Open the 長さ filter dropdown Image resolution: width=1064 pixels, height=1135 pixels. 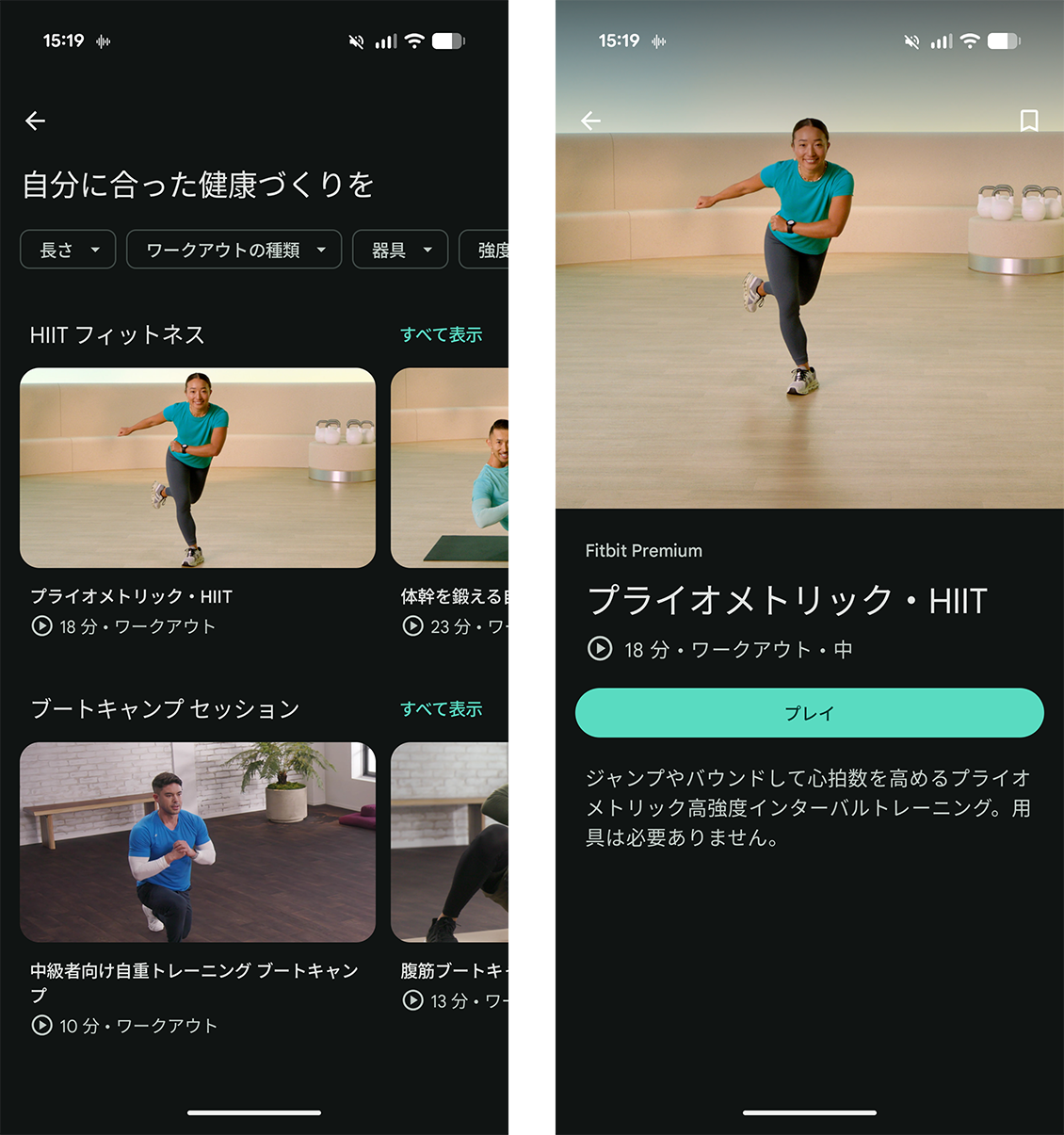tap(68, 250)
